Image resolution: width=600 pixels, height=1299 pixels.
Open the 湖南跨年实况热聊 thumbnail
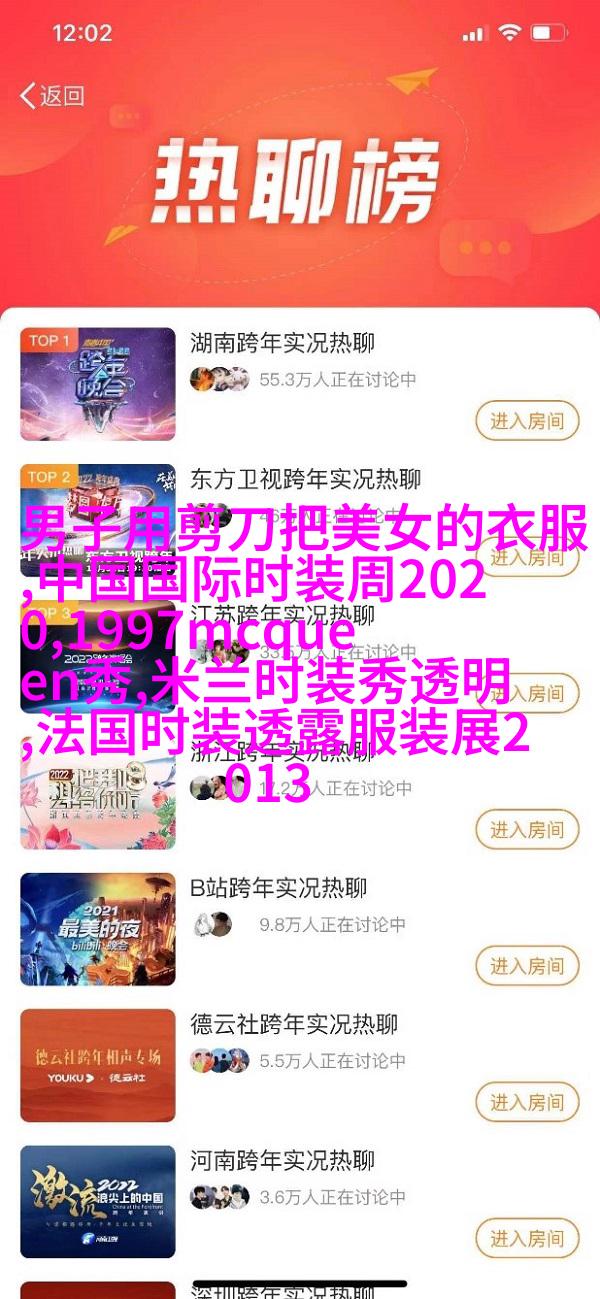pyautogui.click(x=98, y=383)
